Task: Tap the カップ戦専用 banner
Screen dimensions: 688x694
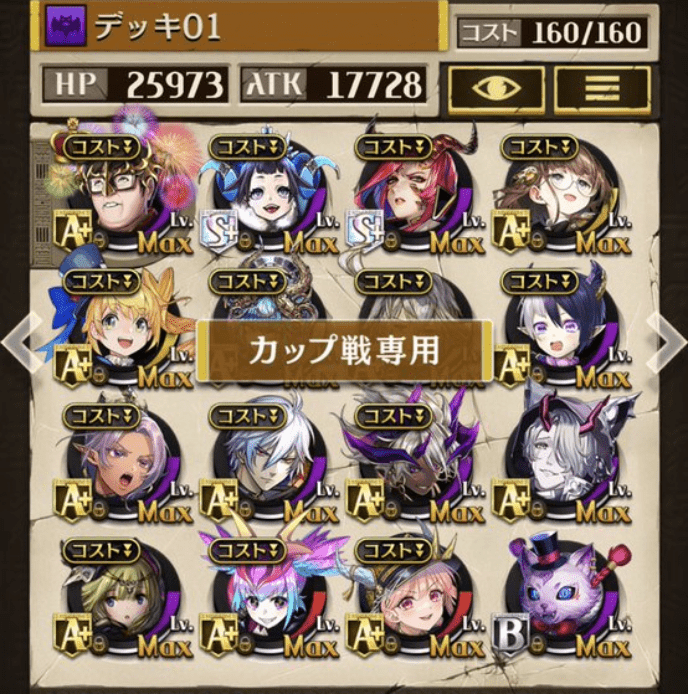Action: coord(344,351)
